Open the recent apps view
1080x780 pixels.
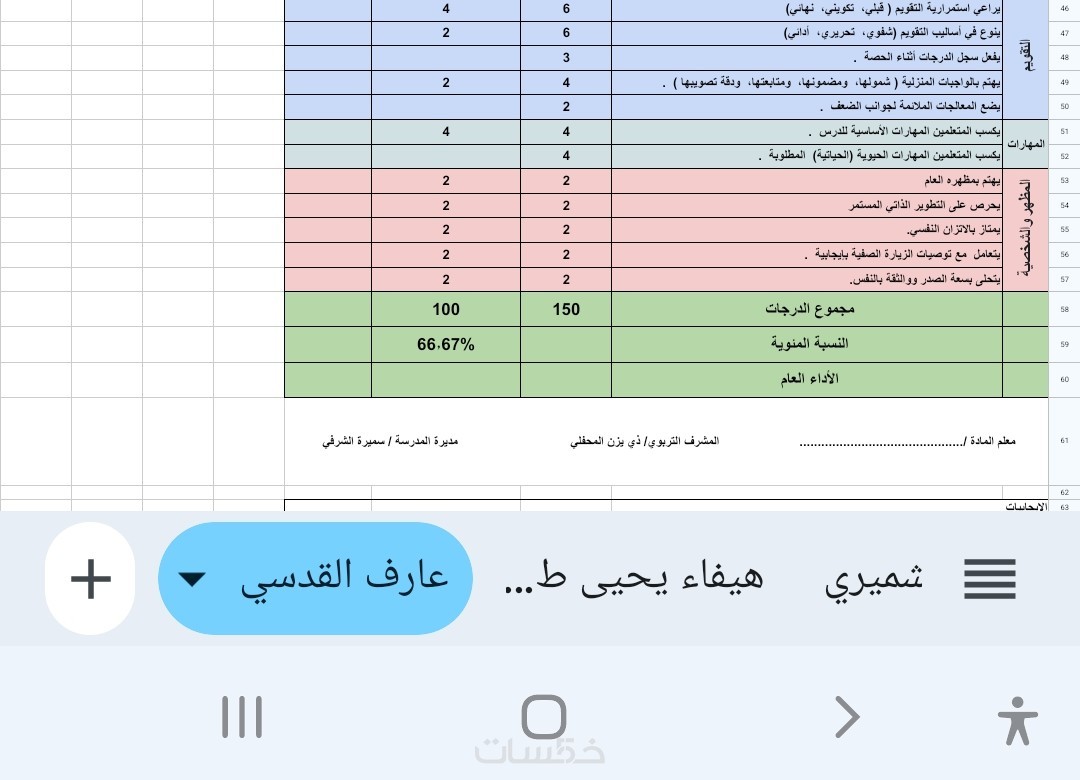tap(242, 717)
